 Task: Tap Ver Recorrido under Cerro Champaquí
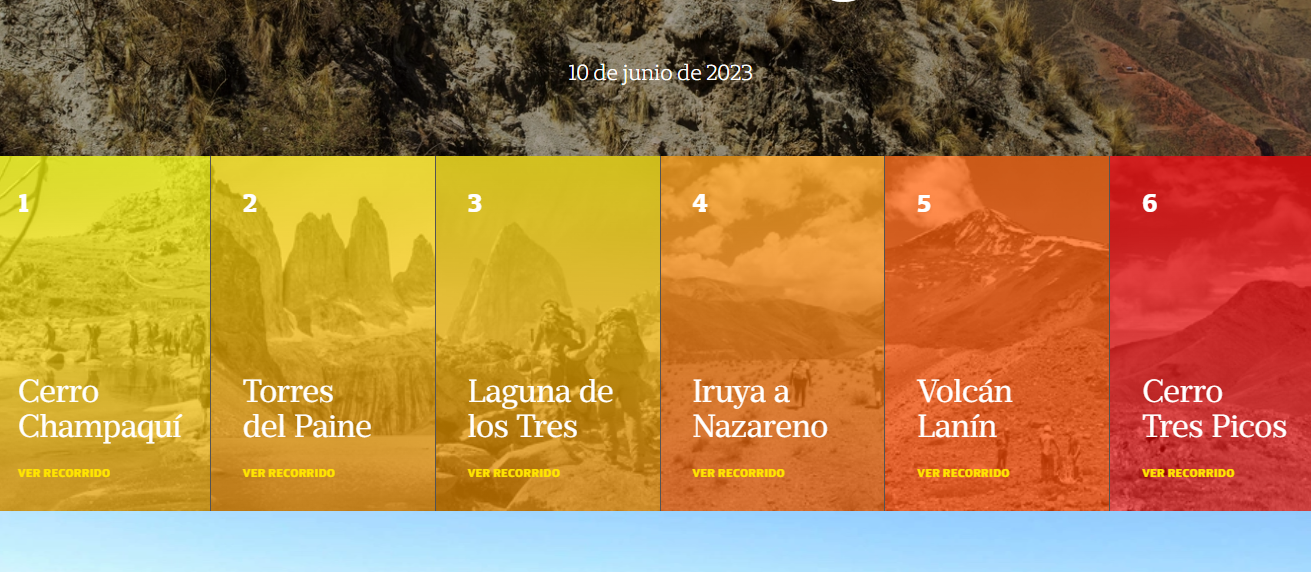click(x=64, y=473)
